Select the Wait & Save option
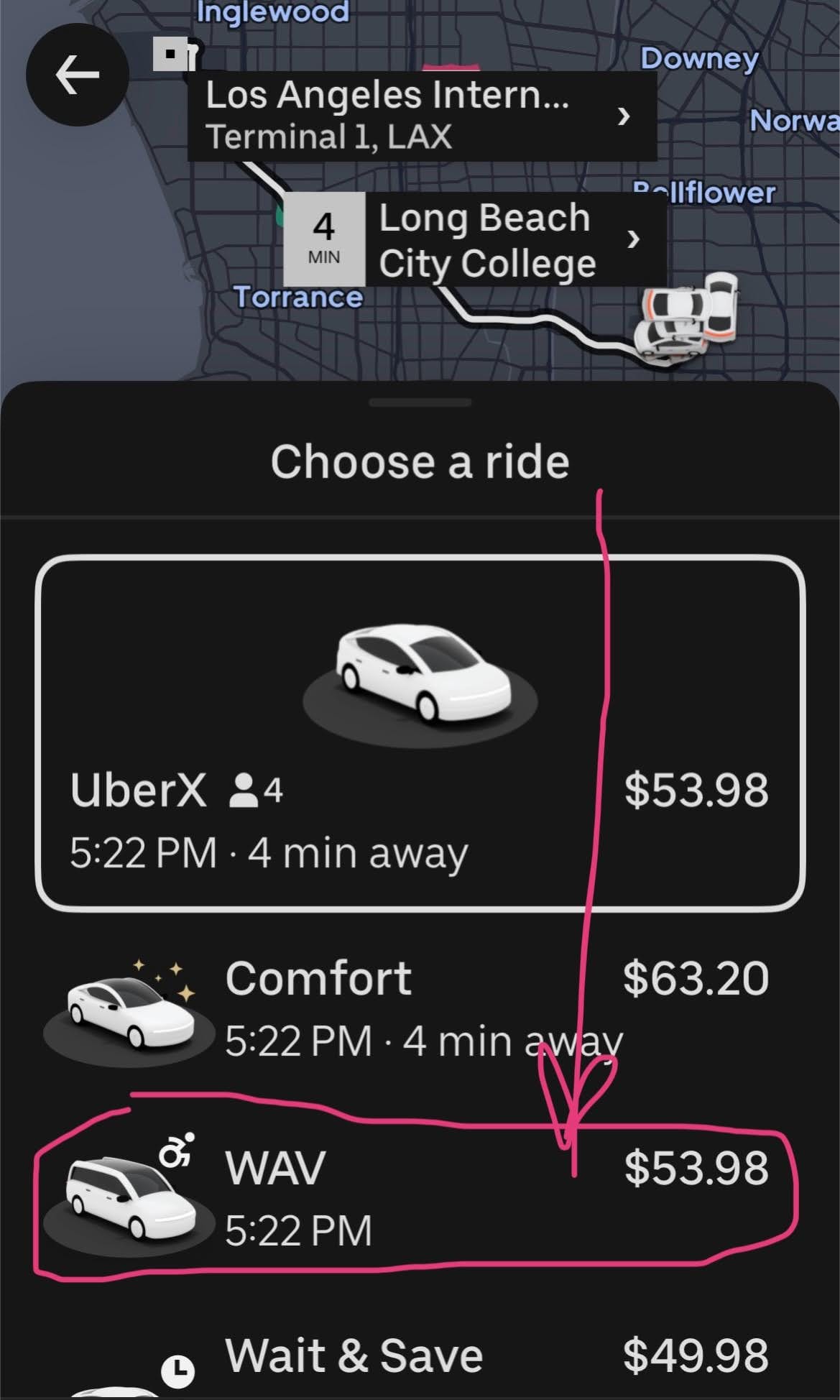 [x=420, y=1357]
